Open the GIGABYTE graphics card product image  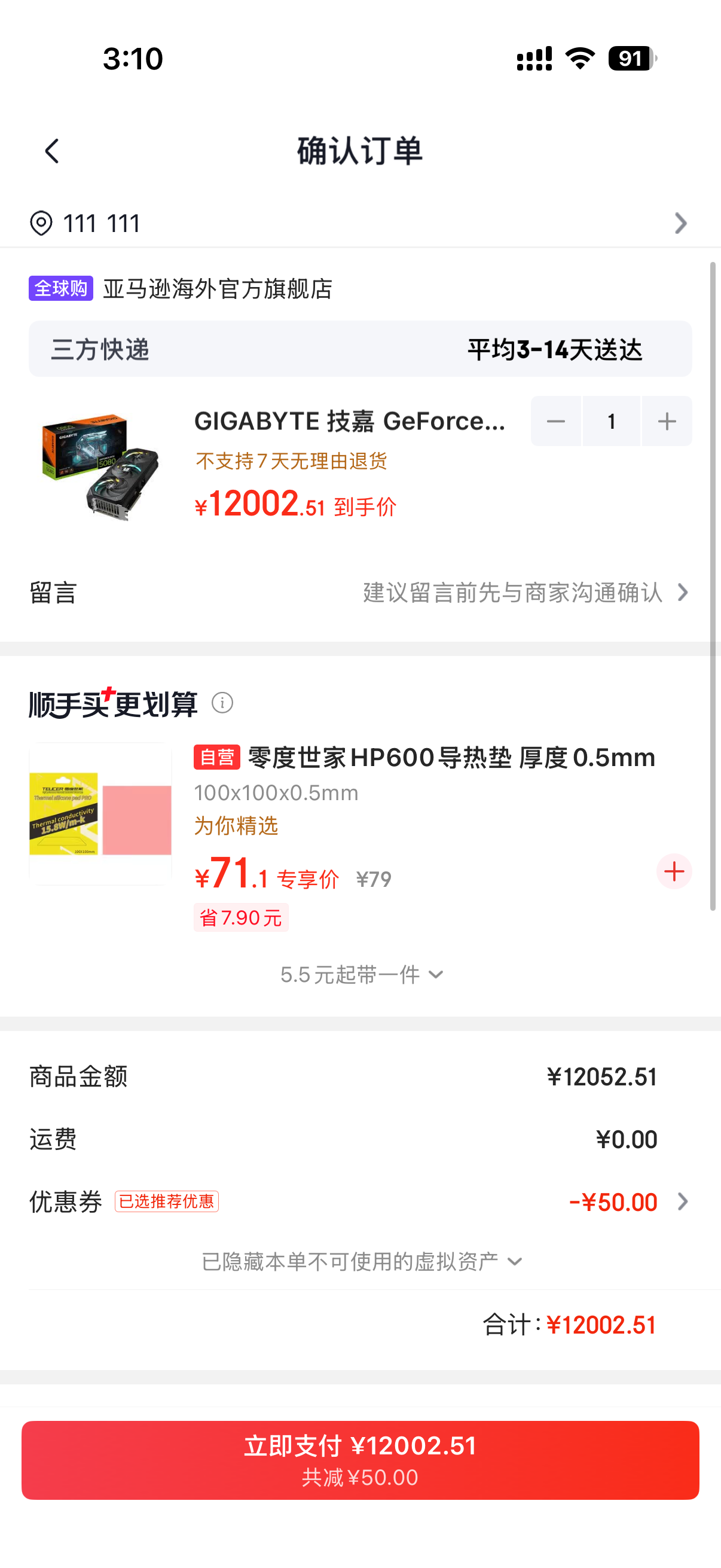click(100, 466)
